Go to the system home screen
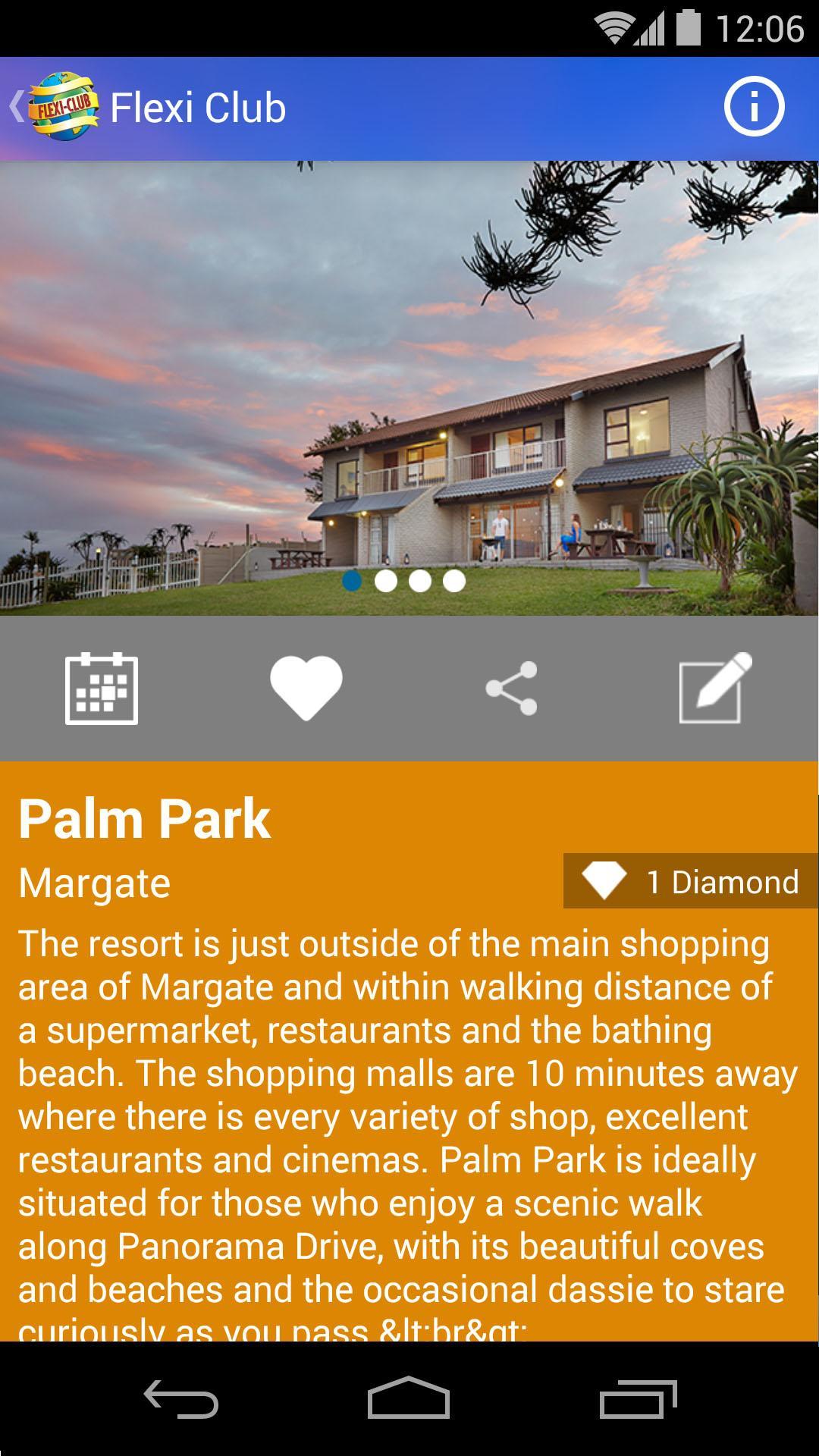 pyautogui.click(x=409, y=1399)
